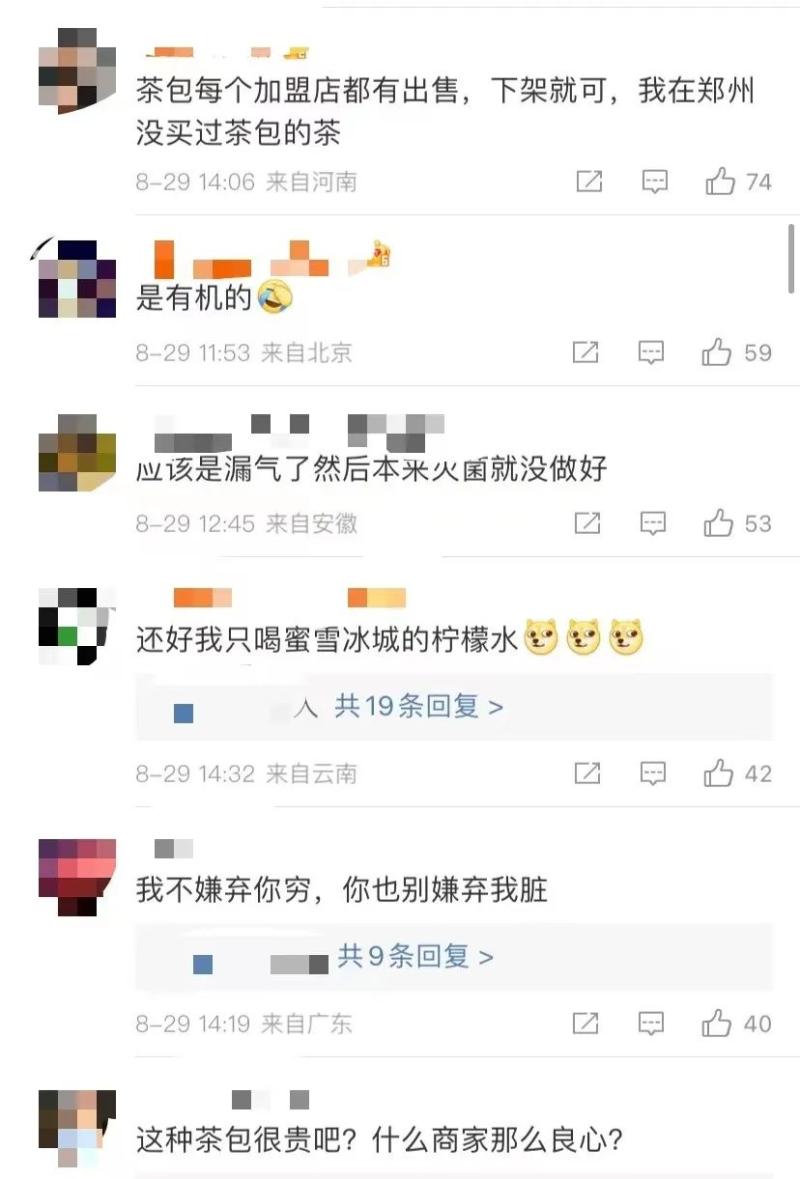The width and height of the screenshot is (800, 1179).
Task: Like the comment posted from 河南
Action: [x=720, y=182]
